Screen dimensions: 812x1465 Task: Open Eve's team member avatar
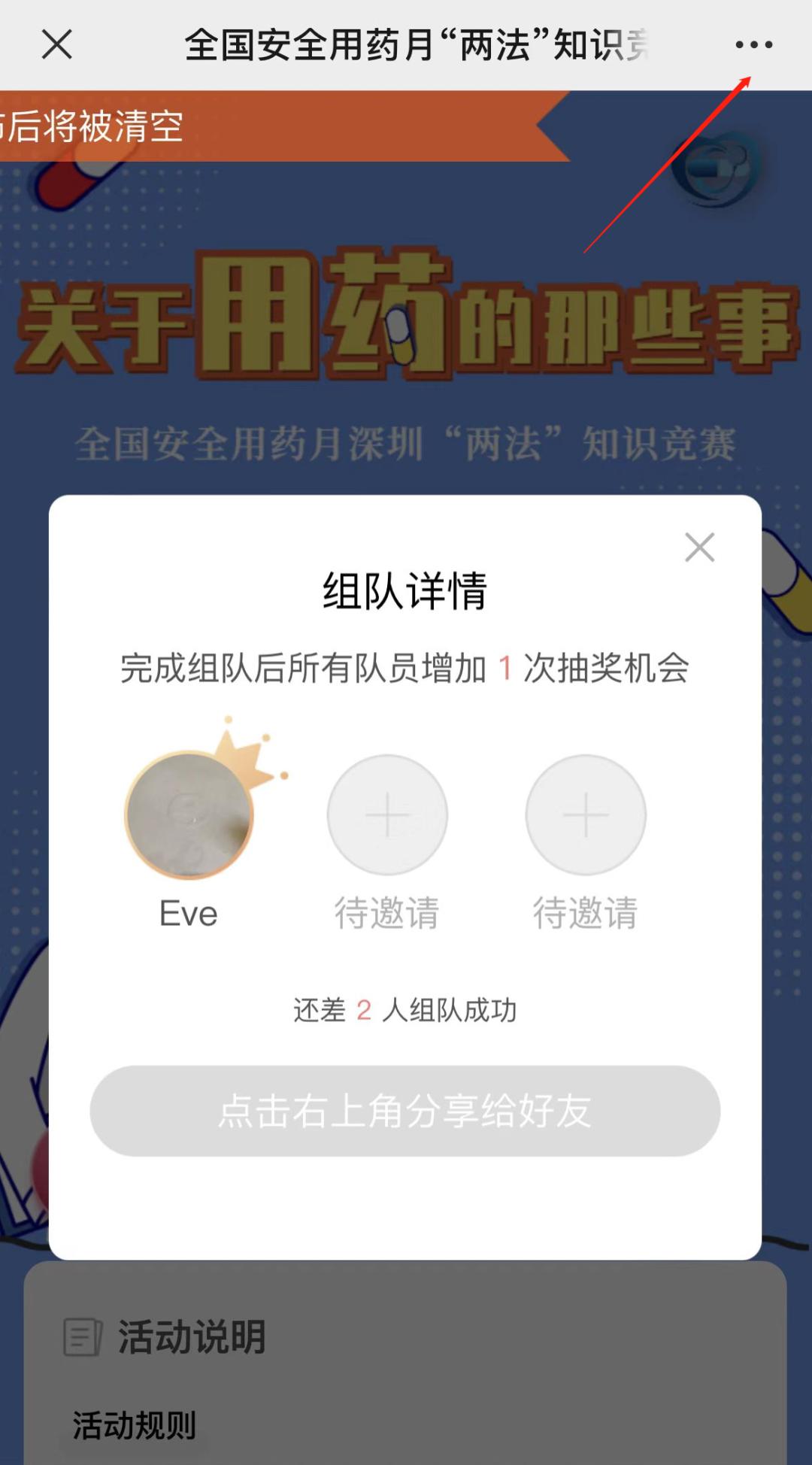[x=189, y=815]
